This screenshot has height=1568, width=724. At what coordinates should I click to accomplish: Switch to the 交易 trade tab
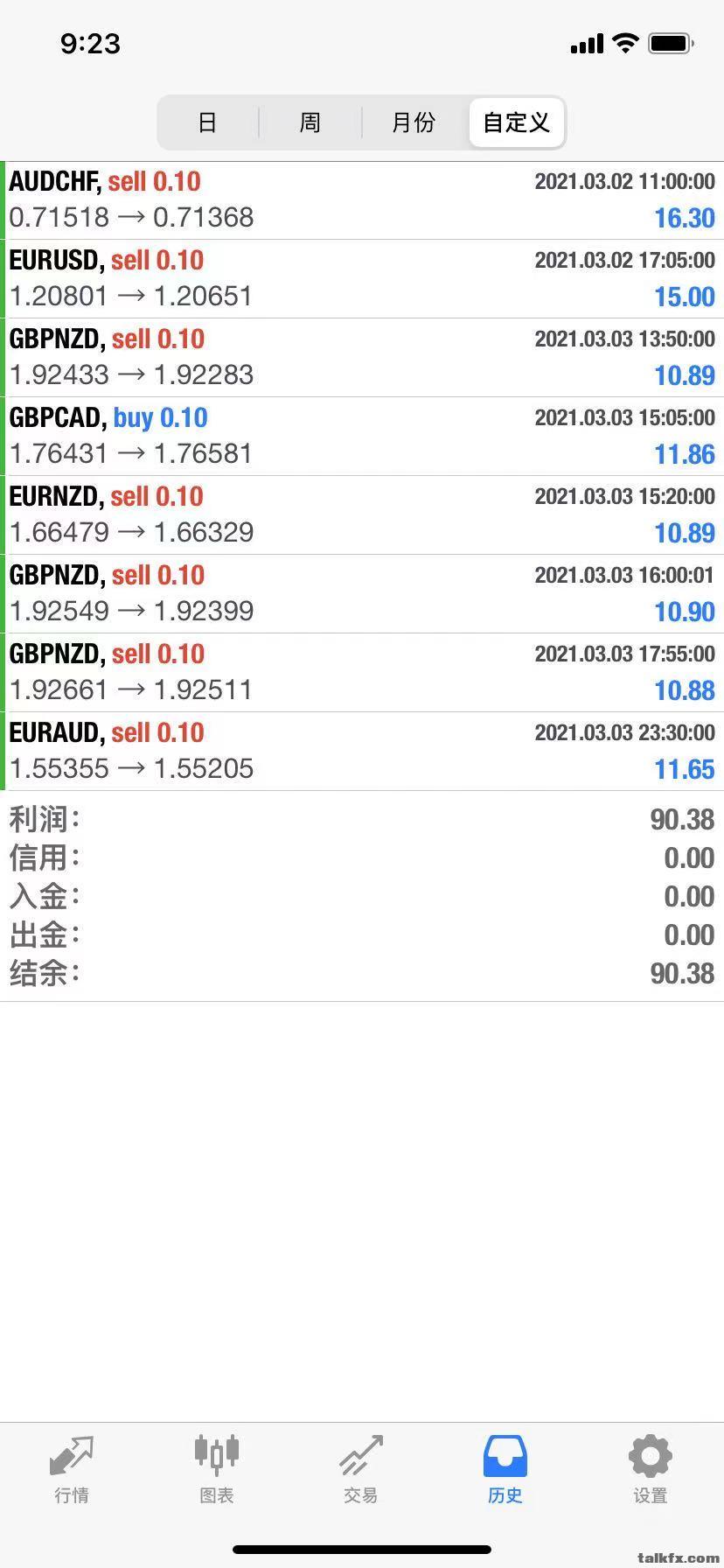coord(361,1470)
